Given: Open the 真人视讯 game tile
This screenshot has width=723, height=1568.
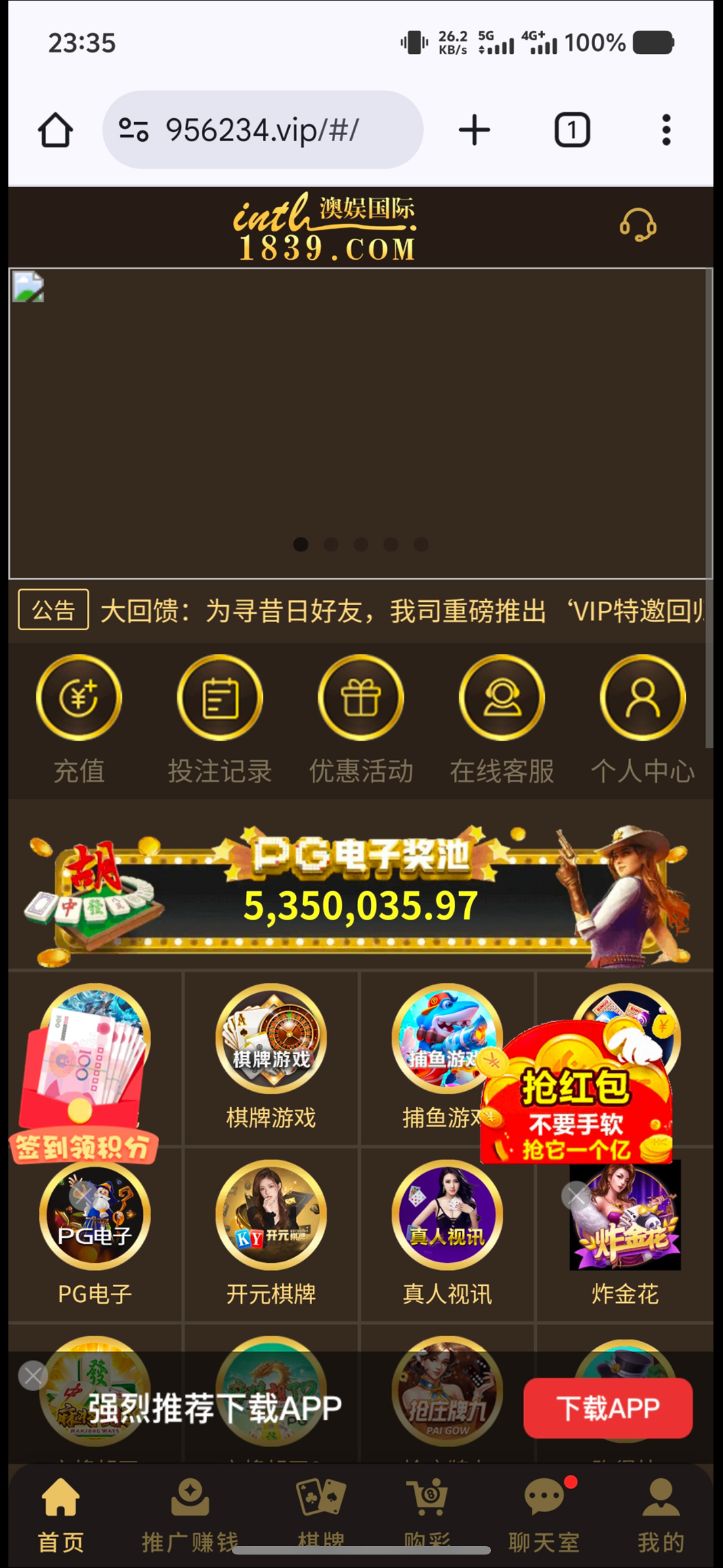Looking at the screenshot, I should [x=447, y=1234].
